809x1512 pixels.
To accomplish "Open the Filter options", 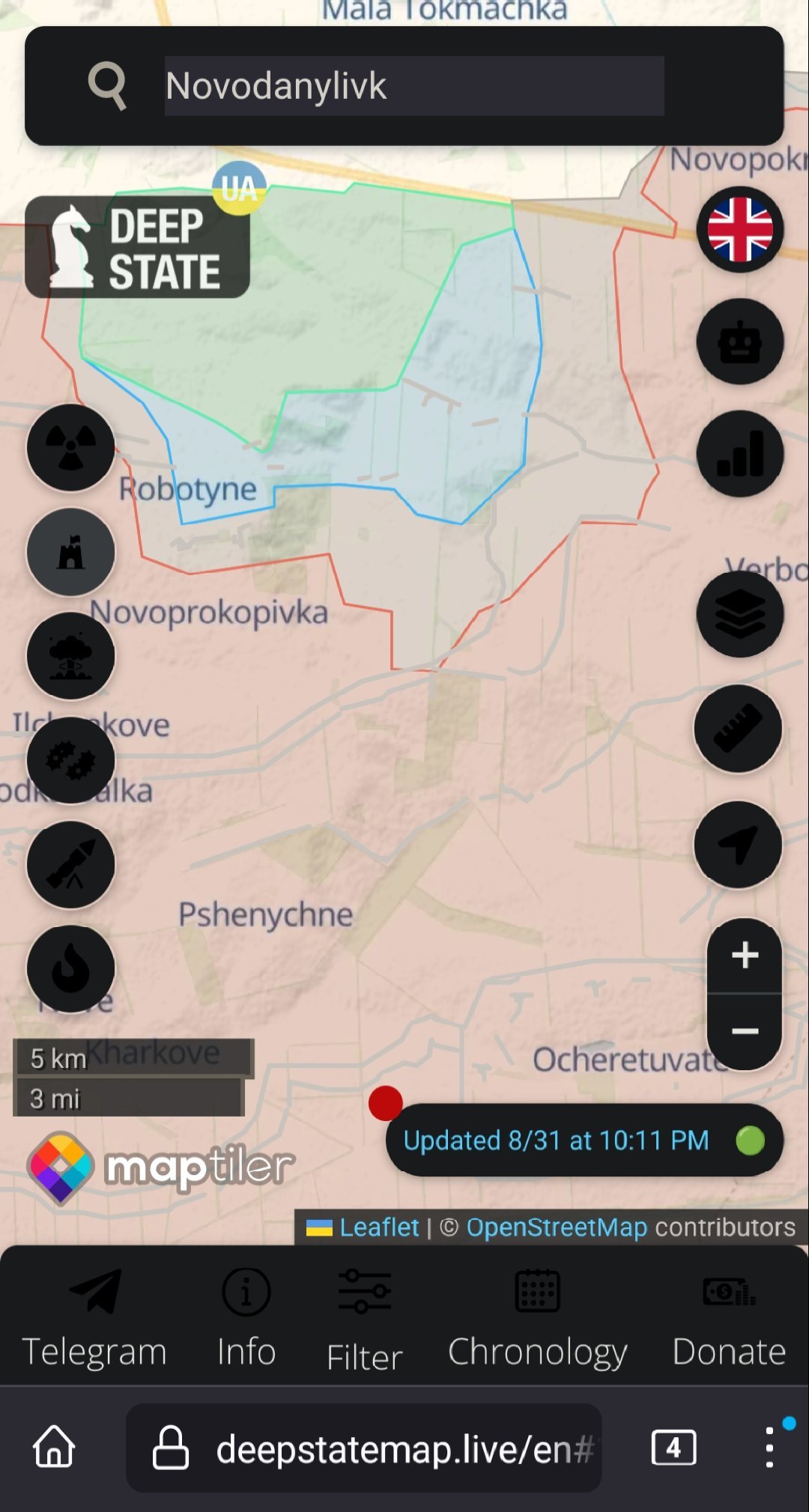I will 365,1322.
